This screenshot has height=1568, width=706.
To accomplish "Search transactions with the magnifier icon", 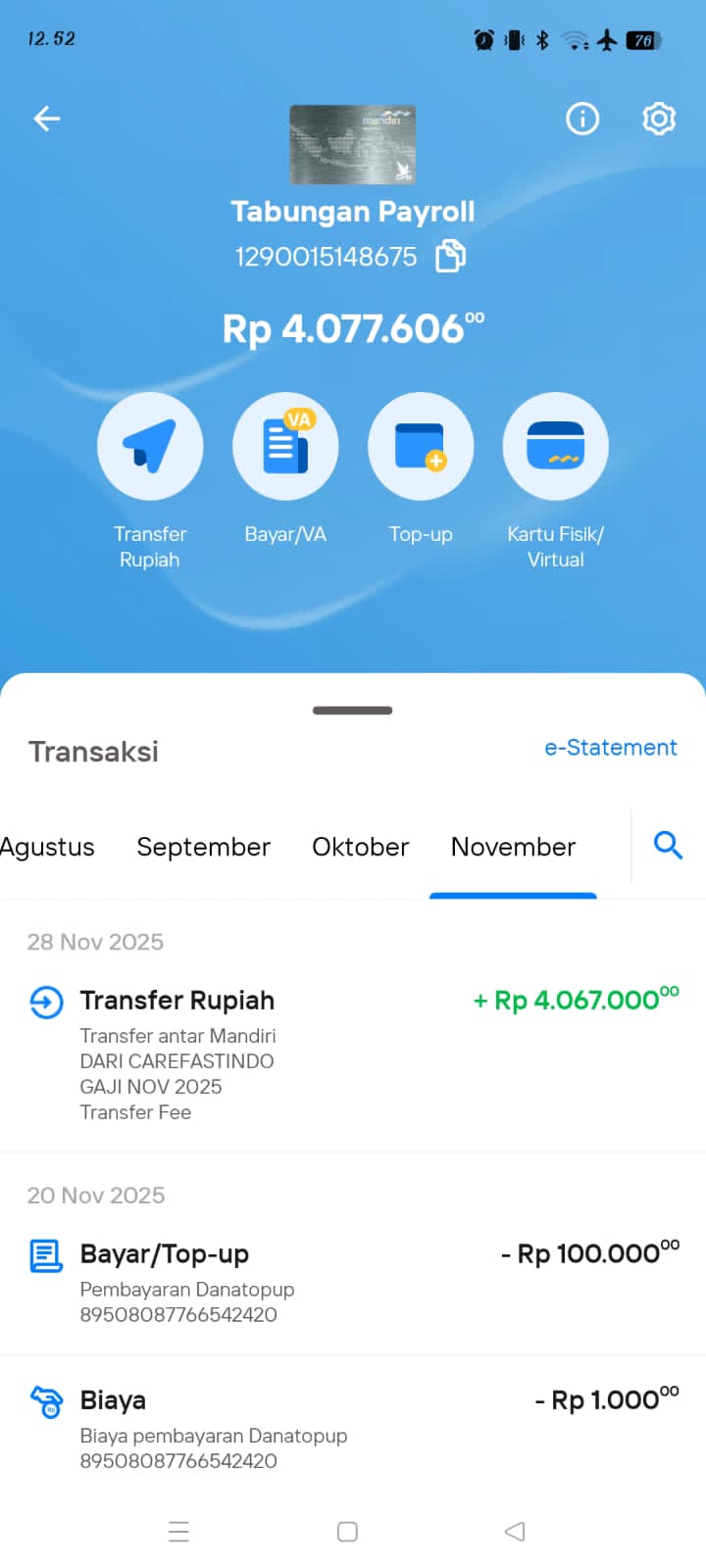I will [x=668, y=845].
